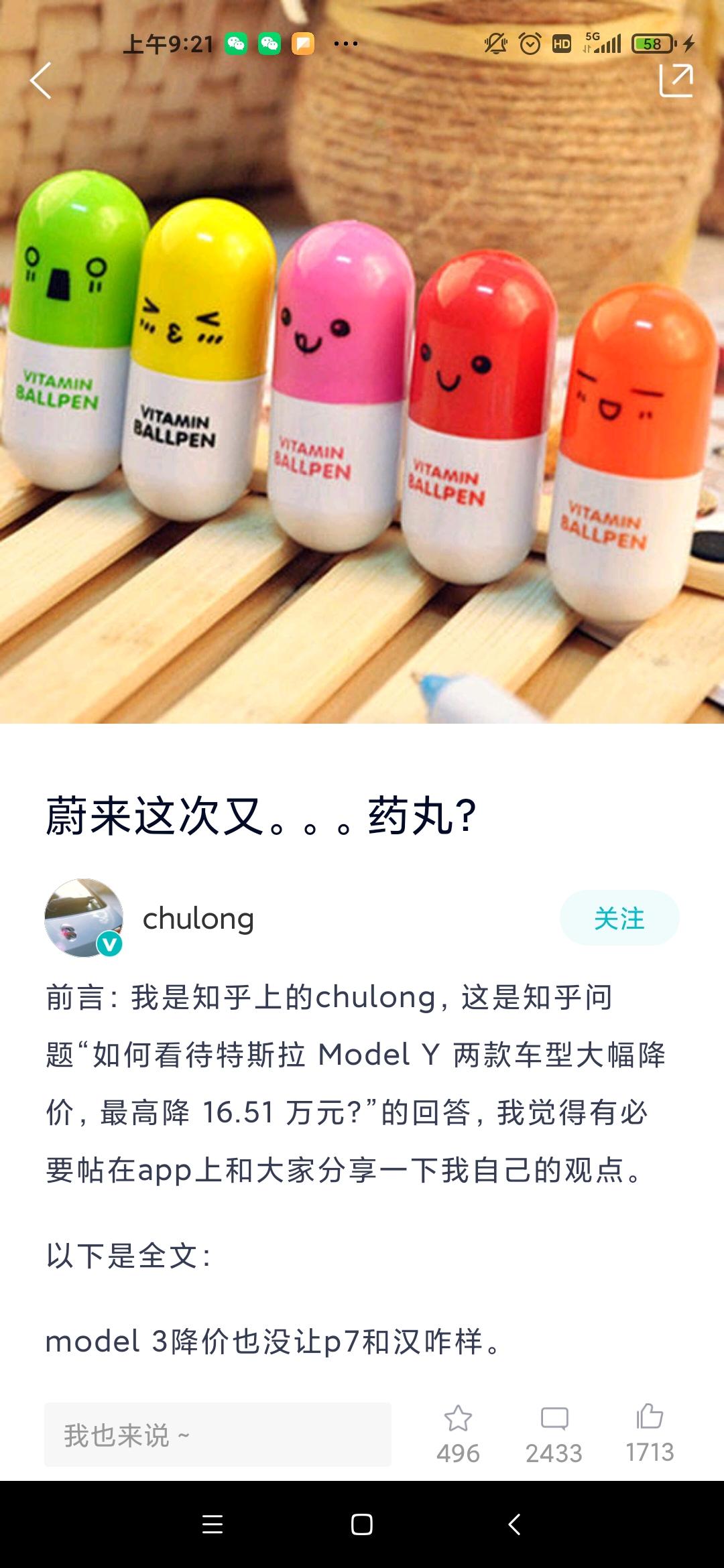Like this post with the thumbs-up icon
724x1568 pixels.
(650, 1417)
